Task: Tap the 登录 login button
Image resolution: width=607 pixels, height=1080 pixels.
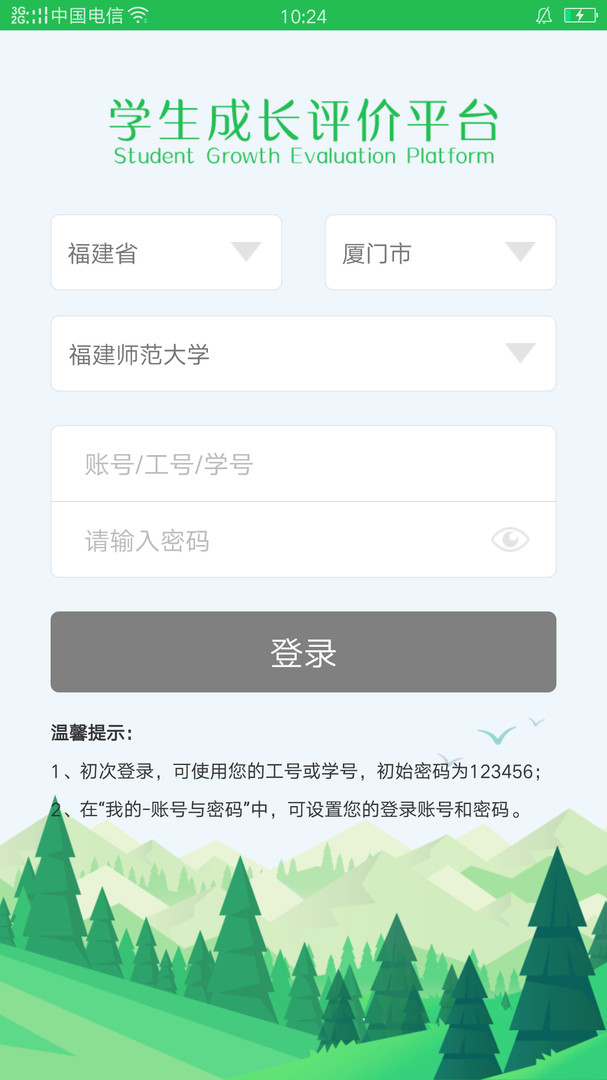Action: (303, 652)
